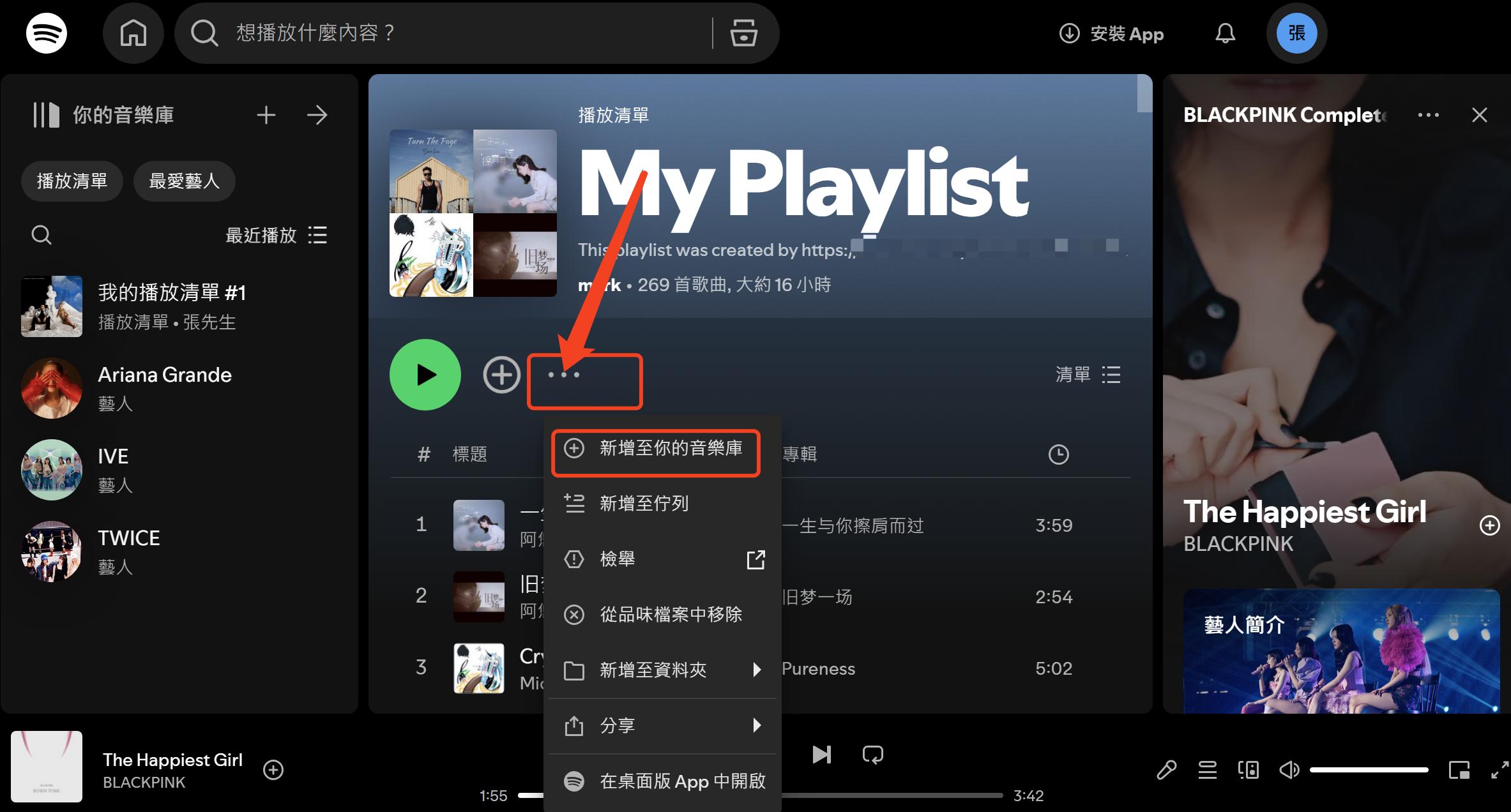Select 在桌面版 App 中開啟
The width and height of the screenshot is (1511, 812).
(x=682, y=781)
